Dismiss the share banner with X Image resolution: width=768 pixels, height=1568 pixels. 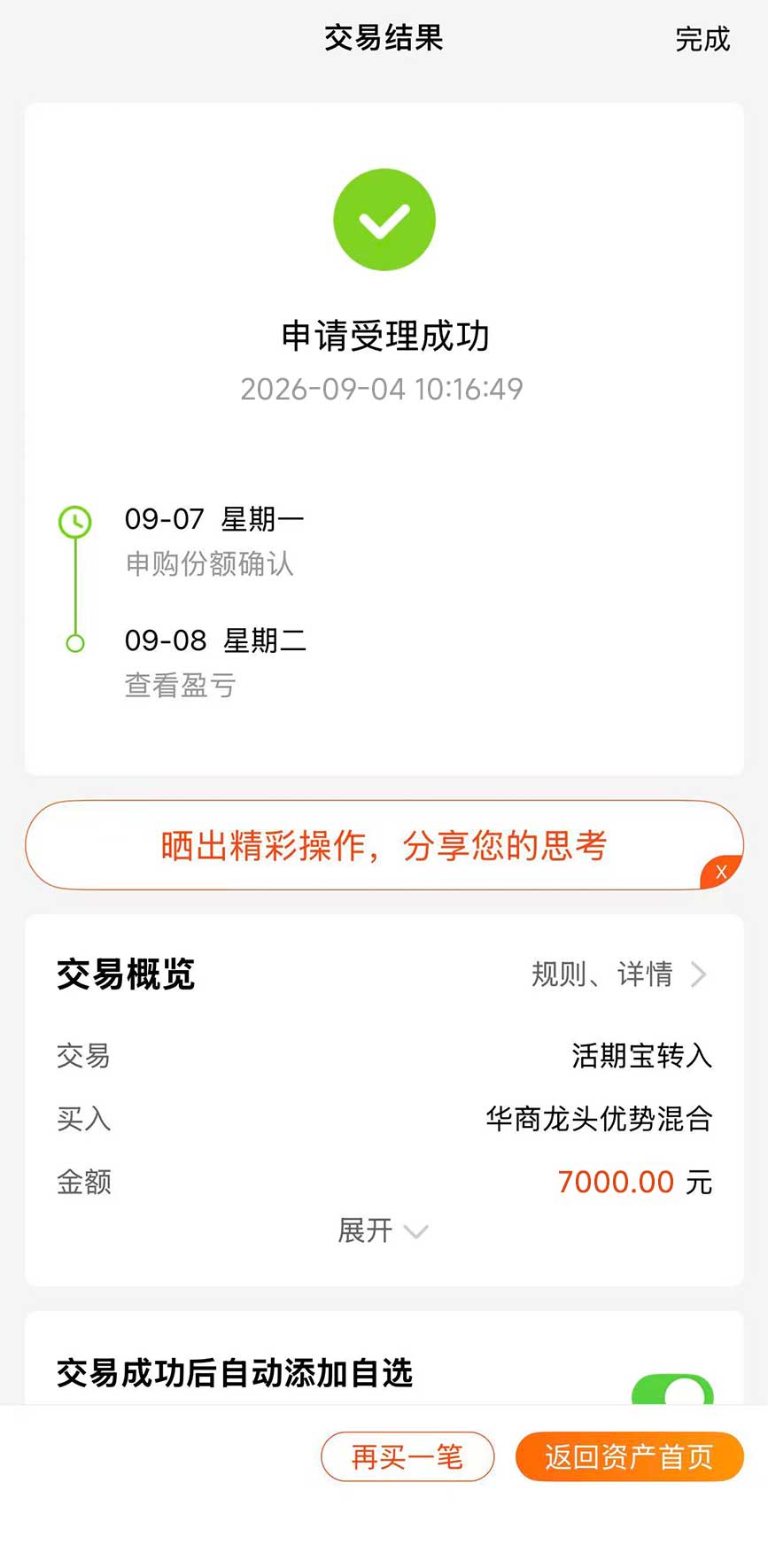(721, 872)
